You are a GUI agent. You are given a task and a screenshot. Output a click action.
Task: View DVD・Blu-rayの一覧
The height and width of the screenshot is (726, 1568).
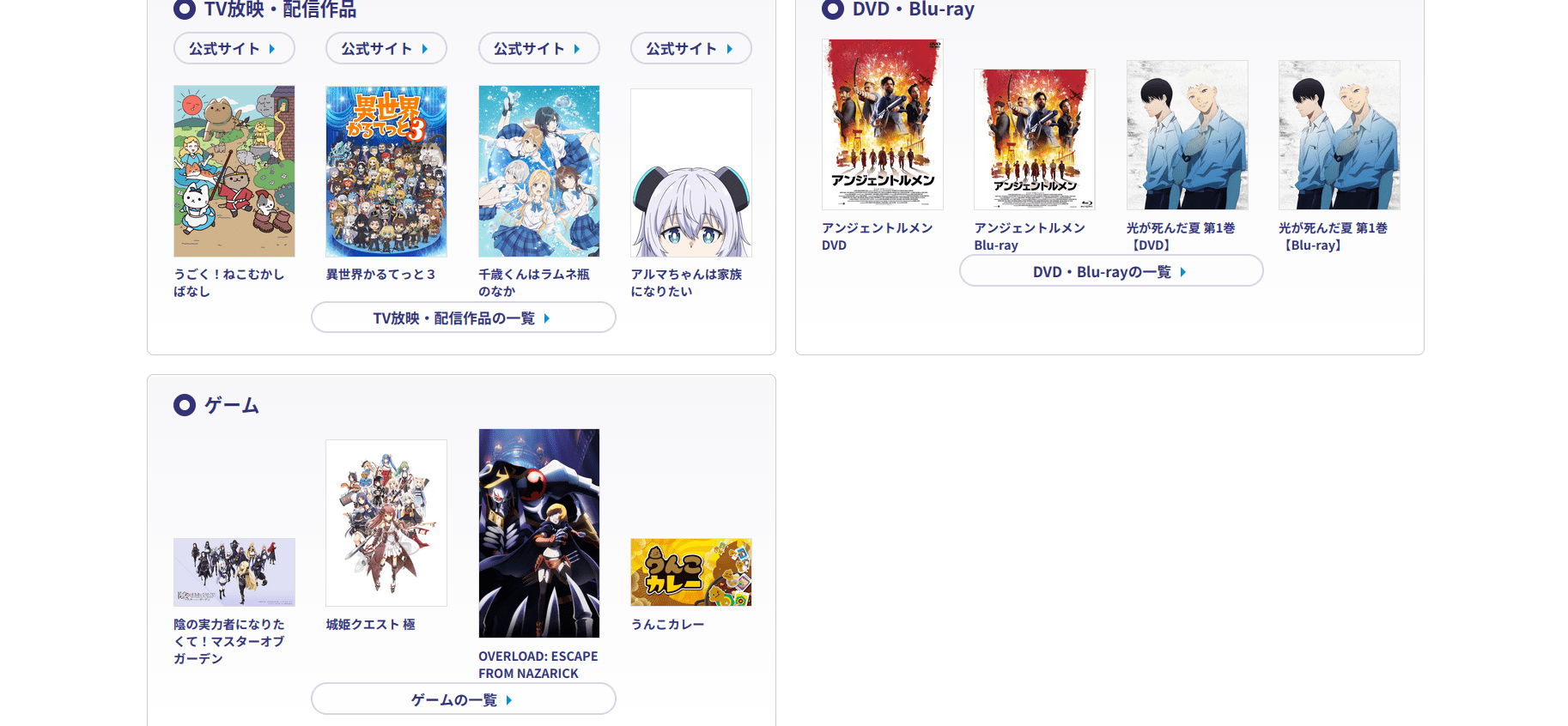tap(1110, 271)
